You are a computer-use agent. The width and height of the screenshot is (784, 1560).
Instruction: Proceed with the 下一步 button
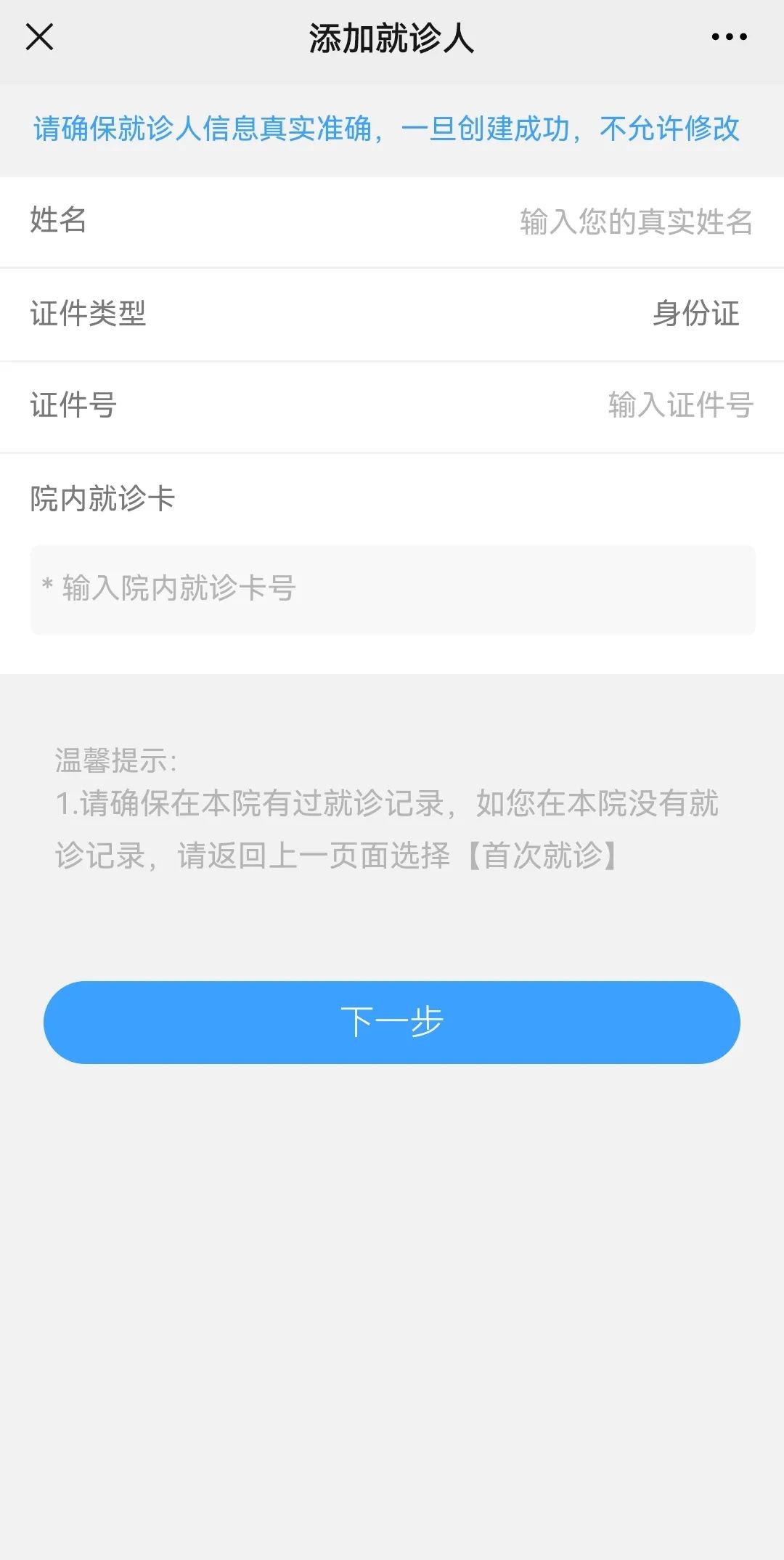coord(392,1022)
